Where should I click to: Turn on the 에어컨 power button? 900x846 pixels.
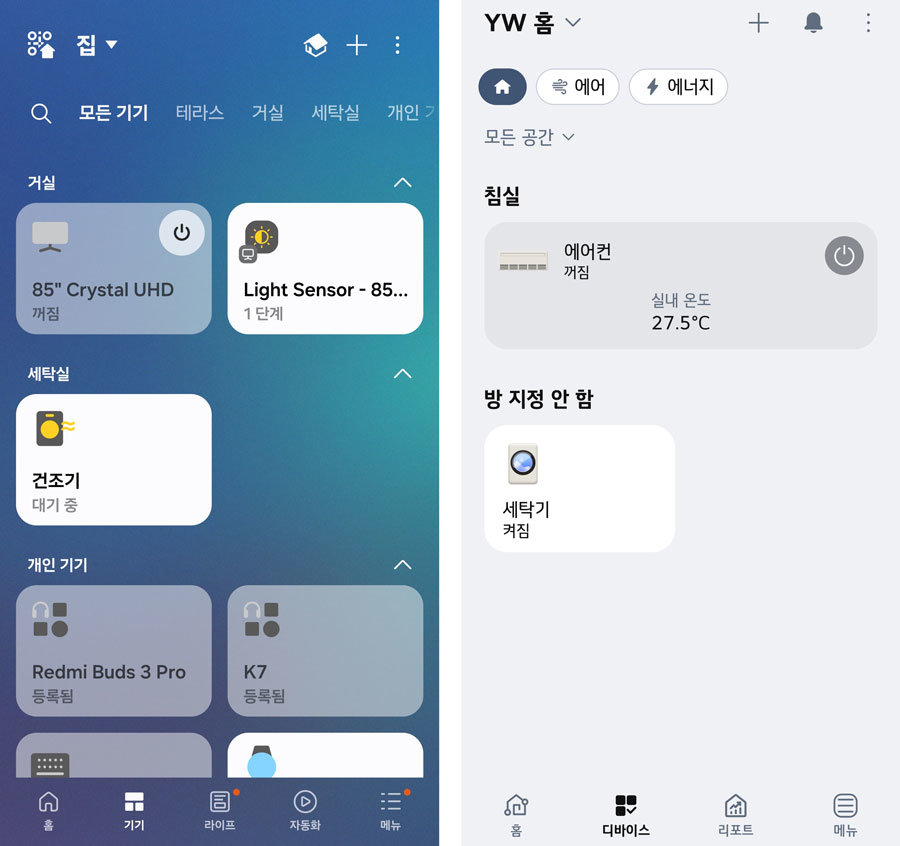click(x=843, y=256)
